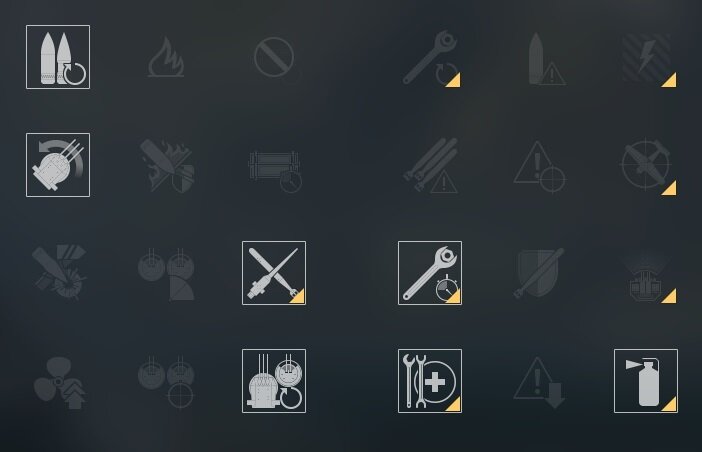The image size is (702, 452).
Task: Choose the propeller with up arrow skill
Action: coord(58,381)
